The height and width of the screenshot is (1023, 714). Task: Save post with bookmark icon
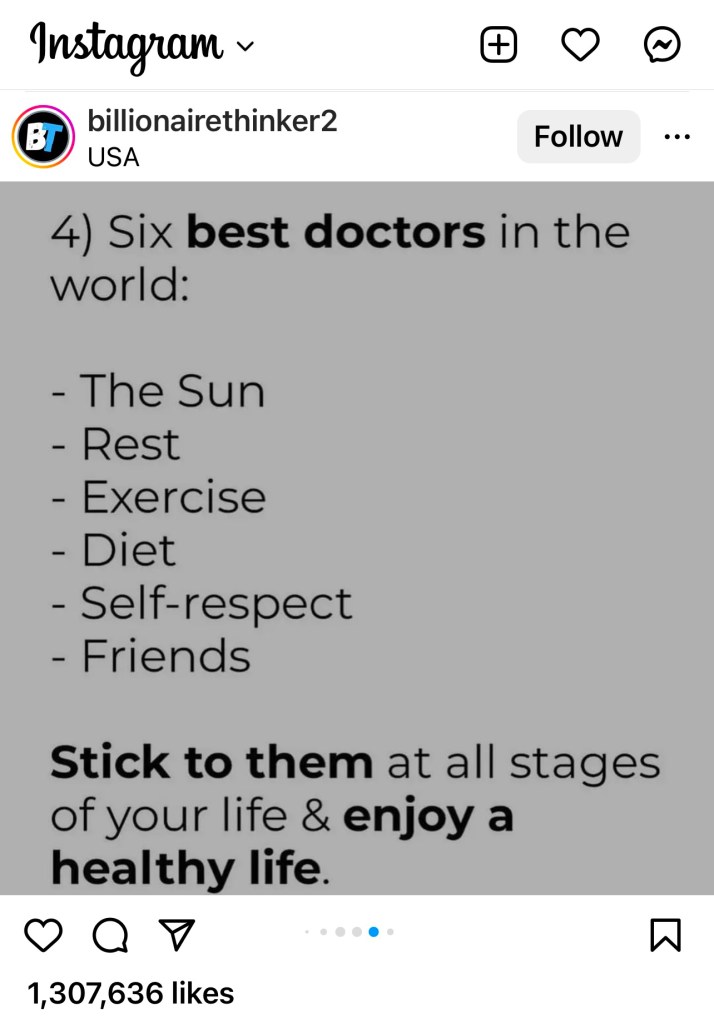pos(665,935)
